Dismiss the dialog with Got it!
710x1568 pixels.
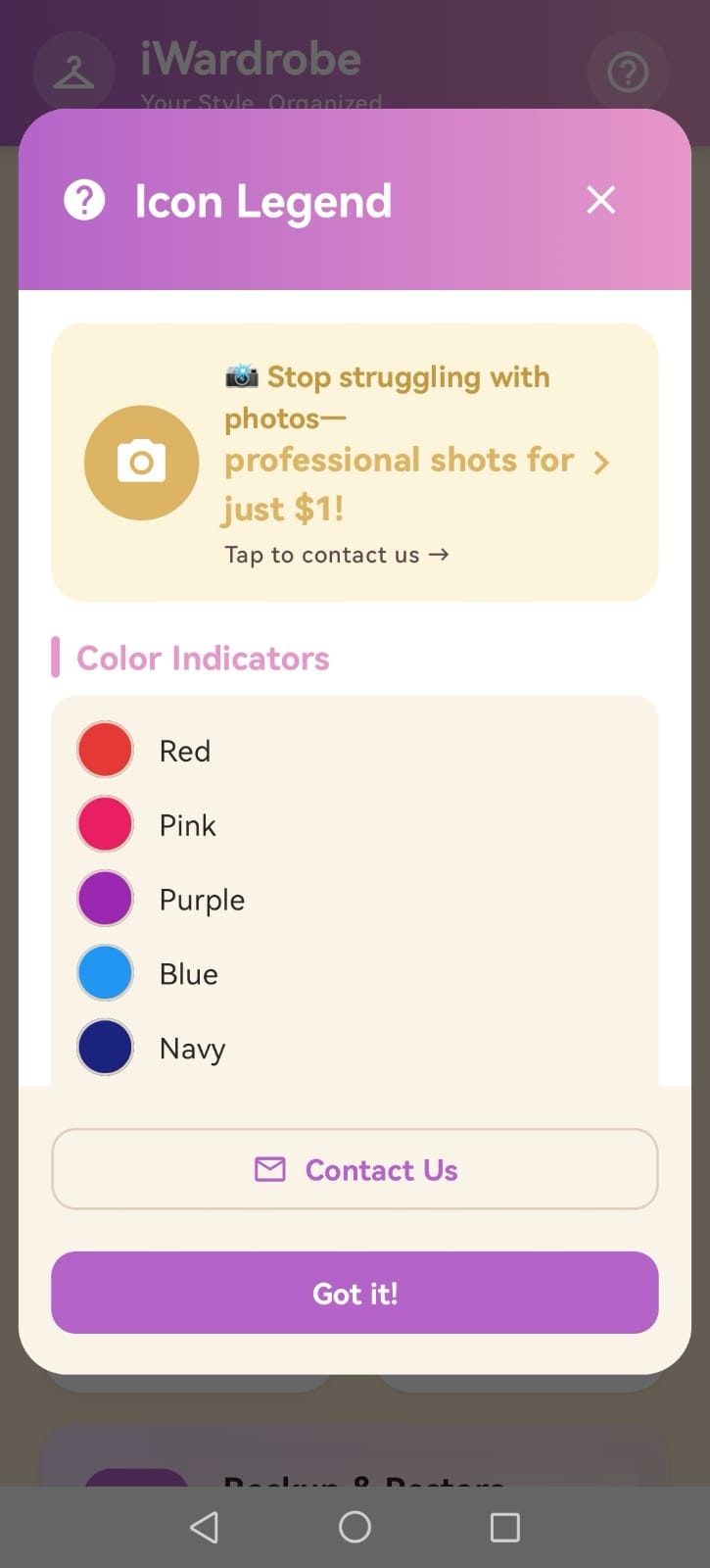(x=355, y=1293)
